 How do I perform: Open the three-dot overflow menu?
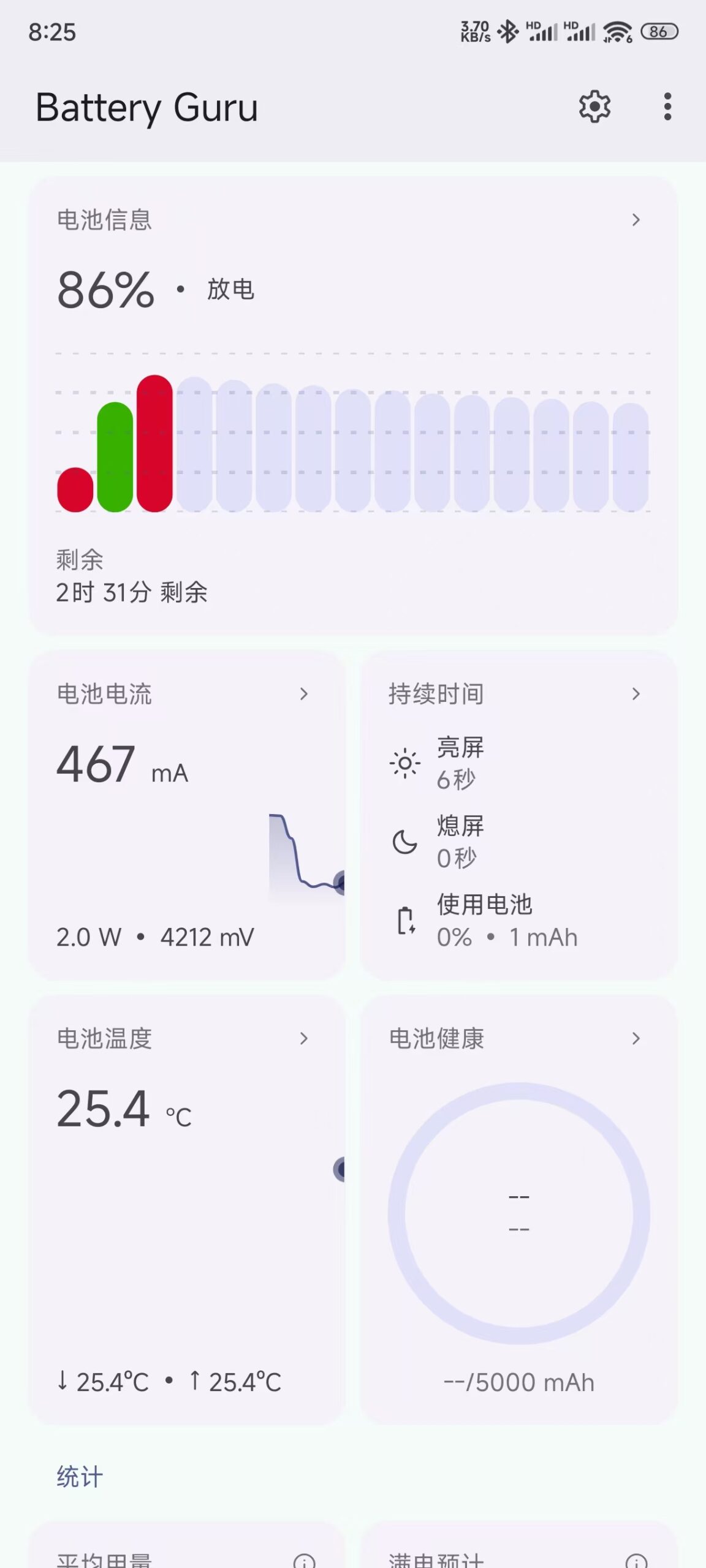pos(667,107)
